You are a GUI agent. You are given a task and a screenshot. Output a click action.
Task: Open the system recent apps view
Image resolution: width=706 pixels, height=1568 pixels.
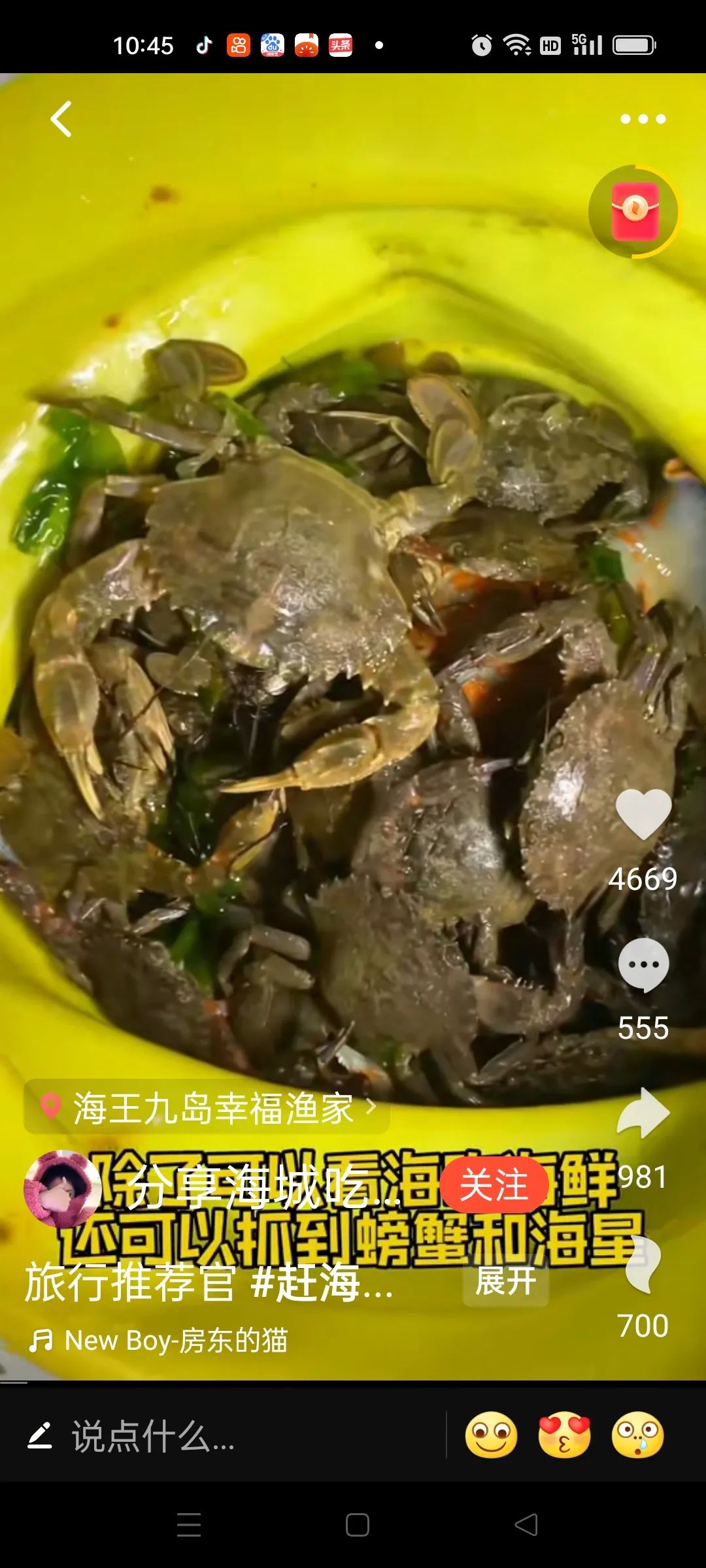coord(189,1525)
